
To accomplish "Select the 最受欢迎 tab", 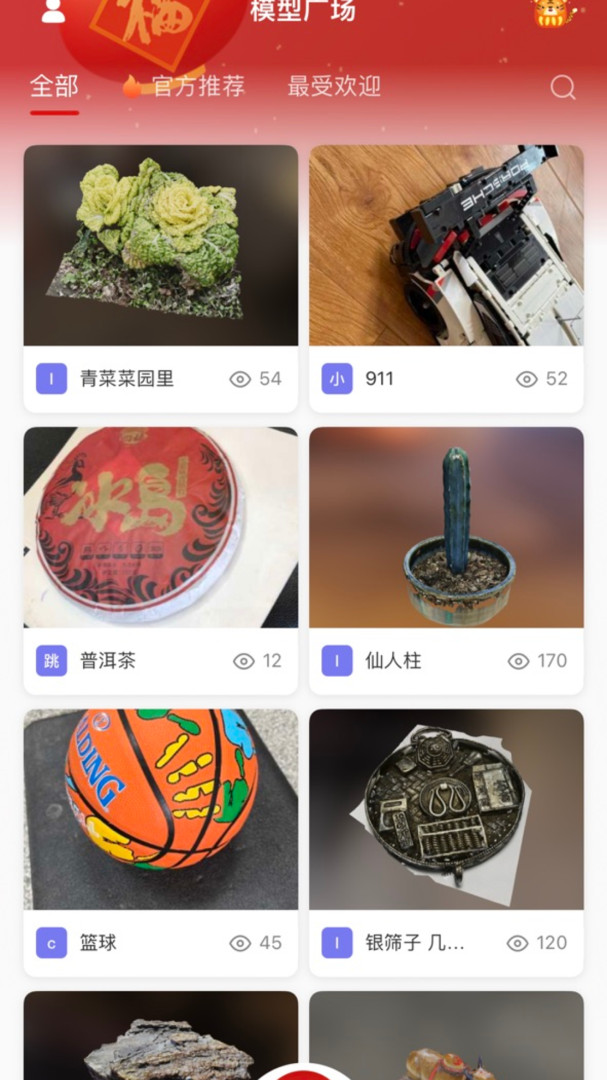I will point(334,87).
